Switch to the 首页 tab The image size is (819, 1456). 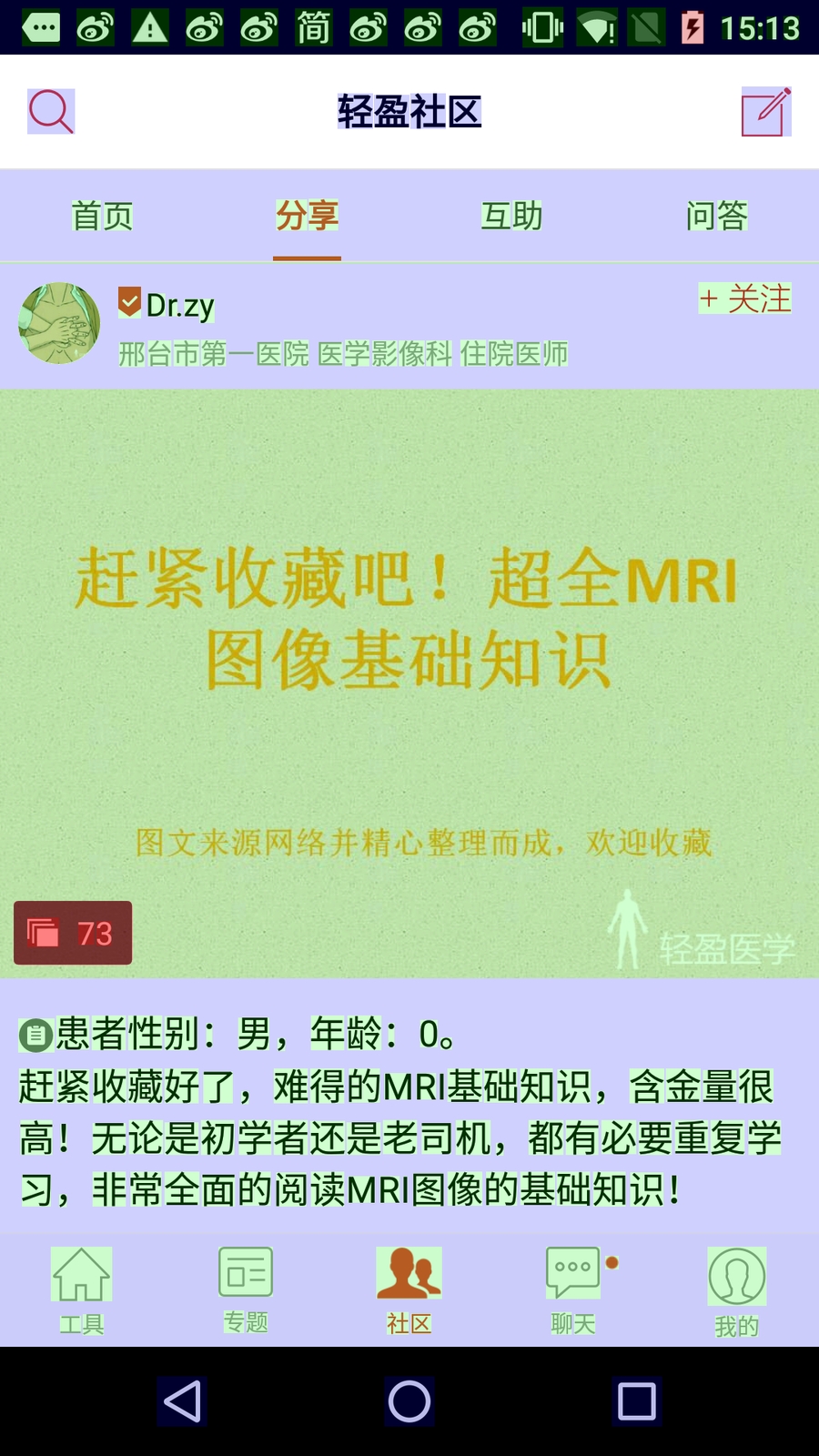pyautogui.click(x=102, y=217)
